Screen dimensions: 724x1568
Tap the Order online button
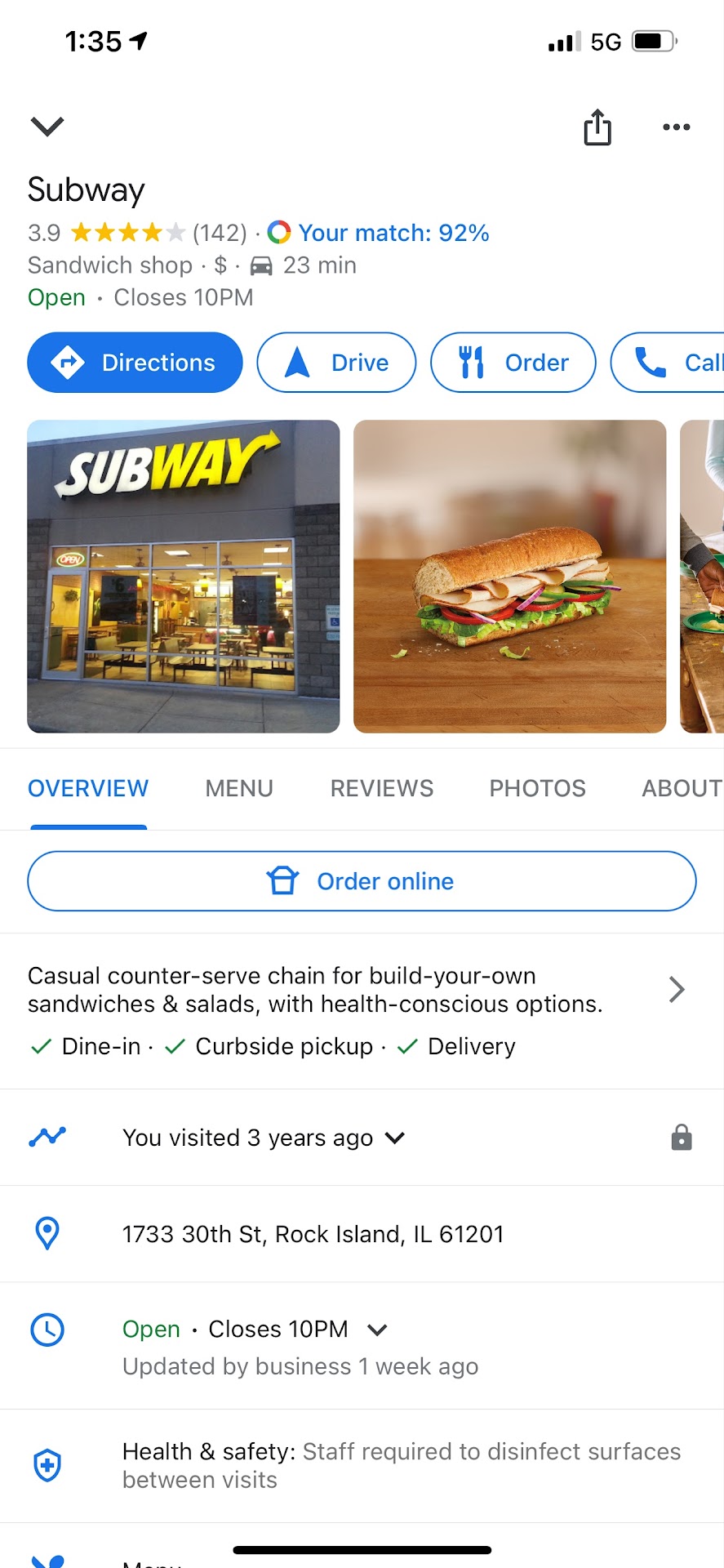(362, 881)
